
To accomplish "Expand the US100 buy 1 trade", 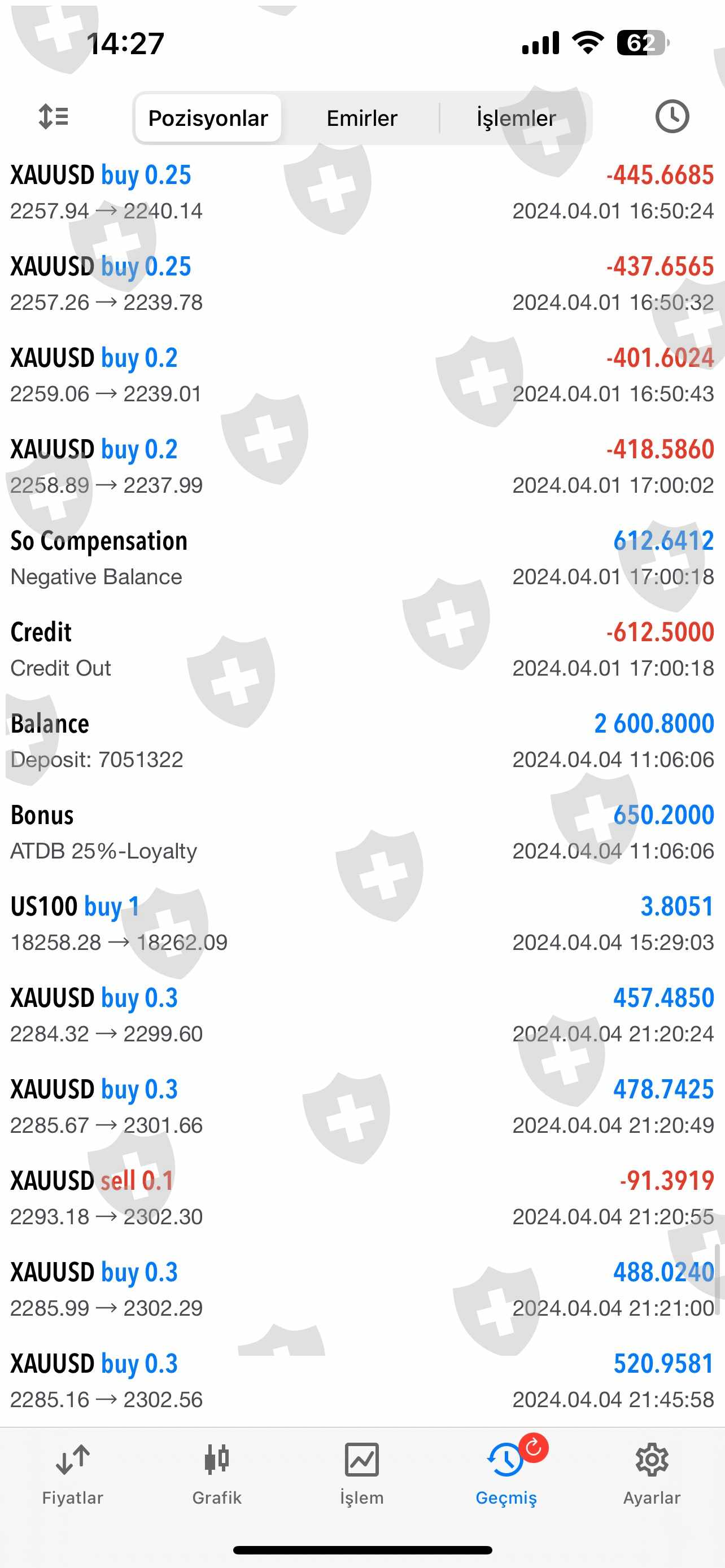I will (x=362, y=924).
